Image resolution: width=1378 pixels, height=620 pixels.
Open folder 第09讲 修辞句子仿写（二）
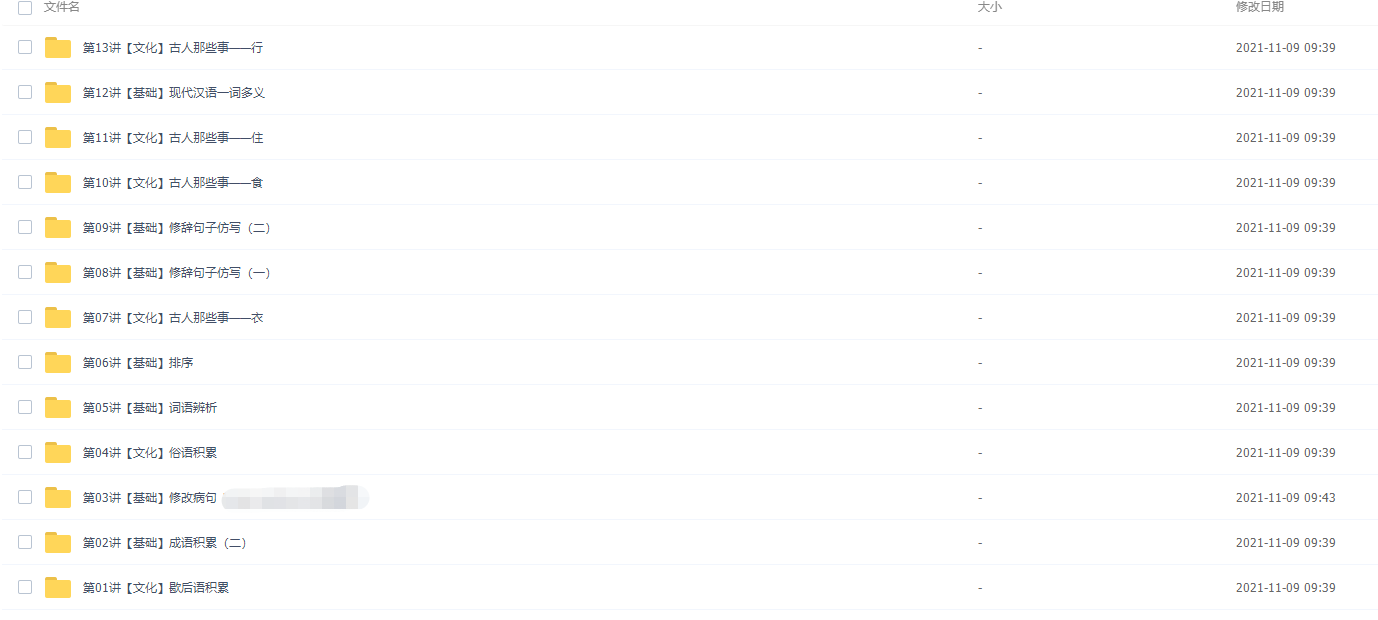[176, 228]
